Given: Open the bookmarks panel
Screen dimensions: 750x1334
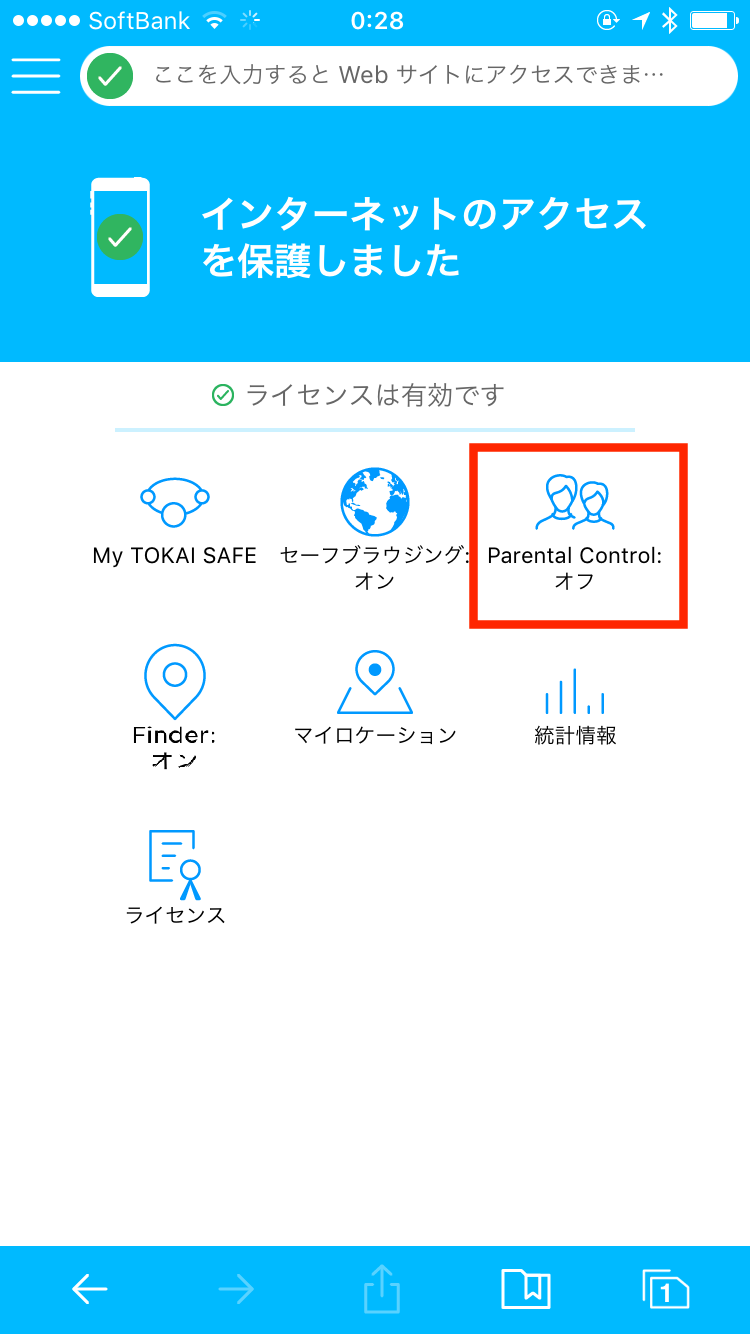Looking at the screenshot, I should pyautogui.click(x=526, y=1289).
